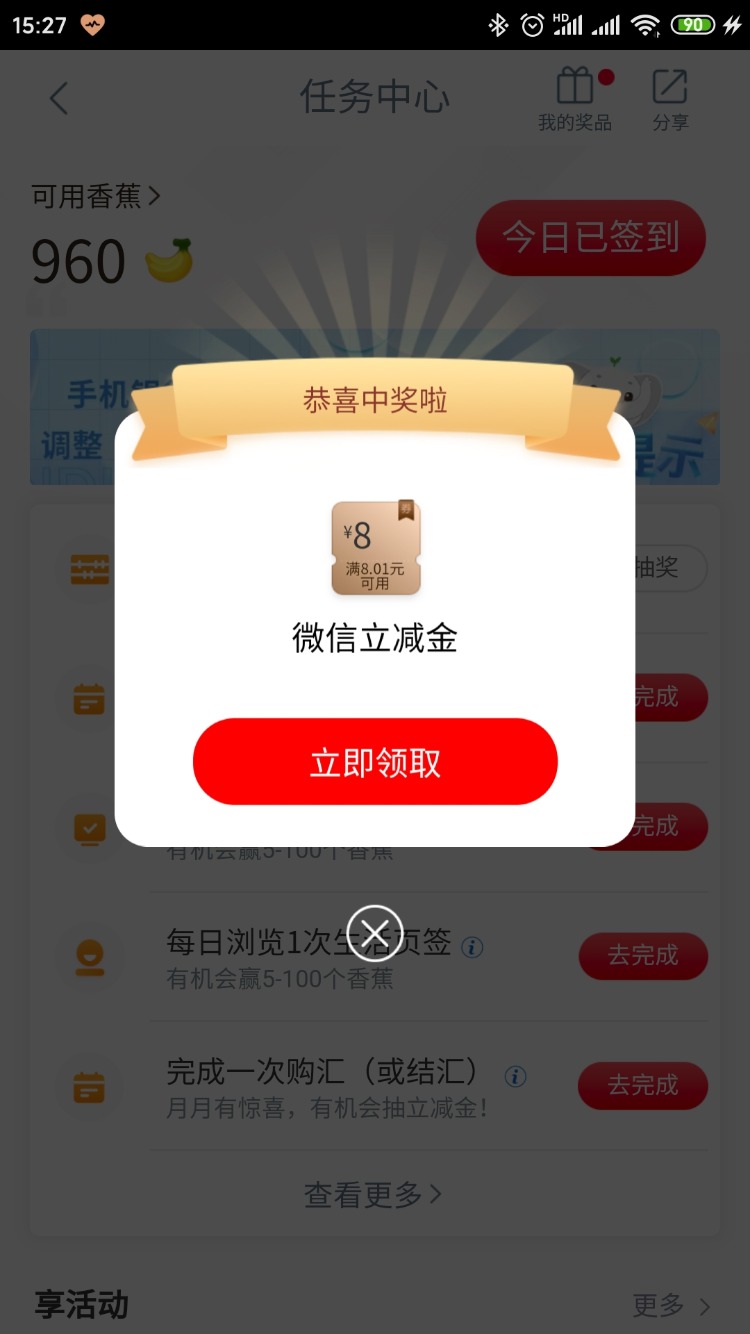Screen dimensions: 750x1334
Task: Open 我的奖品 gift icon
Action: click(573, 90)
